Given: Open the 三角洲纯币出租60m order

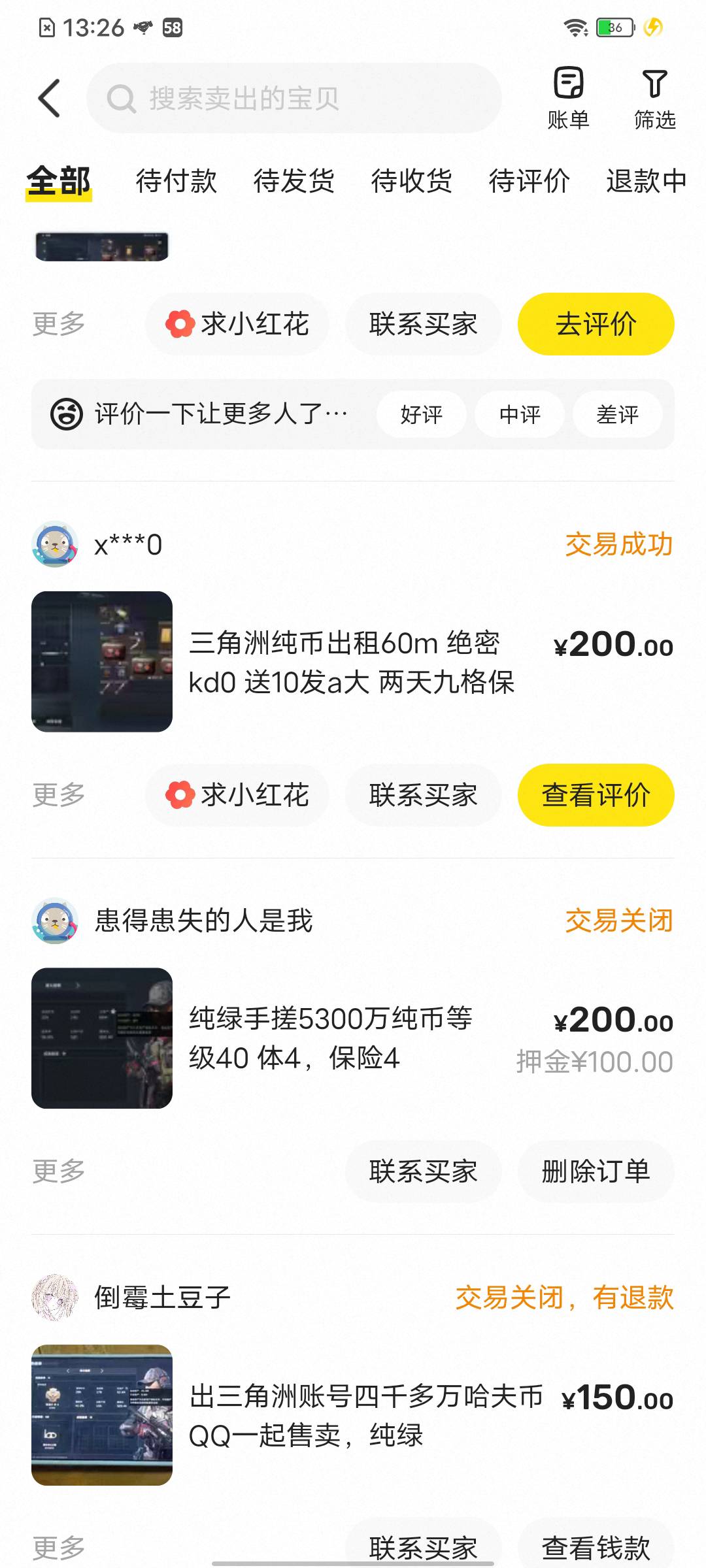Looking at the screenshot, I should point(351,662).
